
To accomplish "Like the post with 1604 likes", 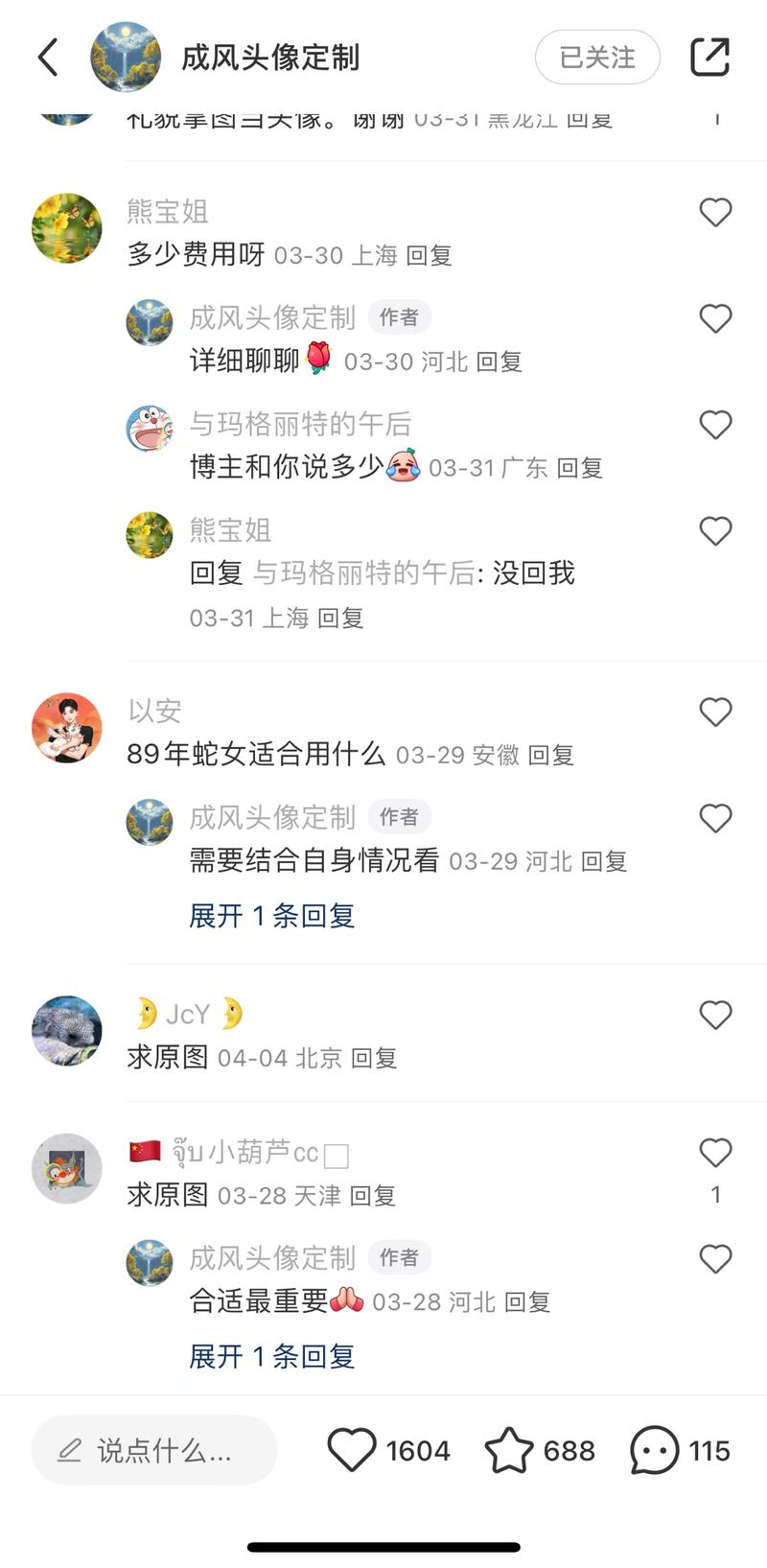I will click(x=353, y=1450).
